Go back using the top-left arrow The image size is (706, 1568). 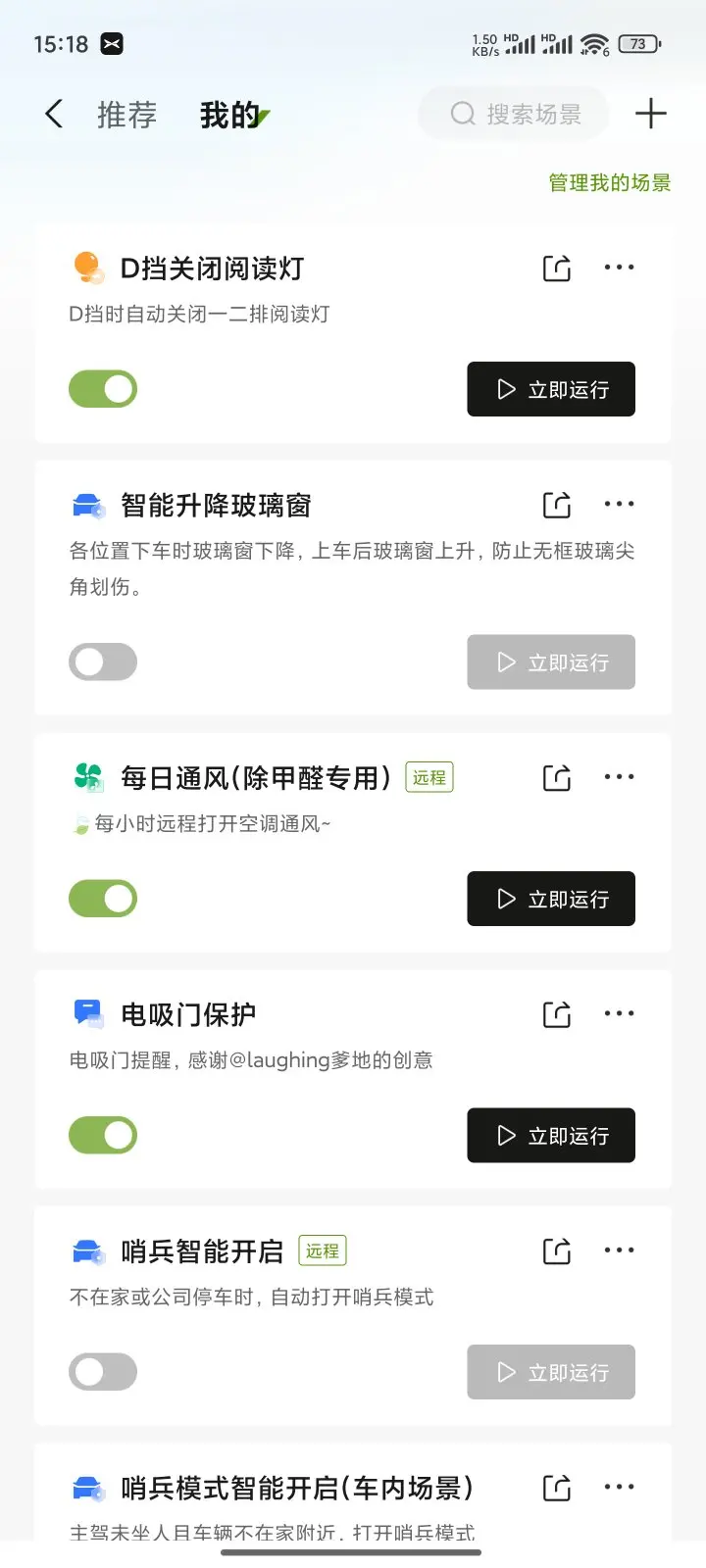[x=54, y=115]
